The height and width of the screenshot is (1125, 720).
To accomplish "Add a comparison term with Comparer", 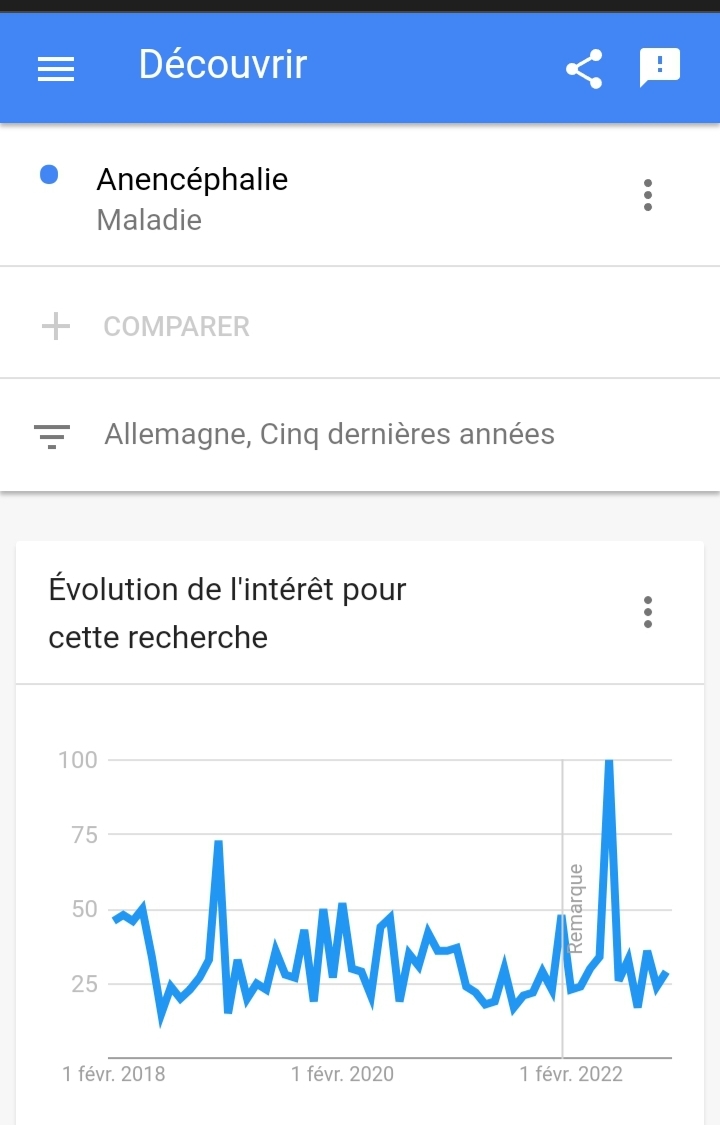I will [x=176, y=326].
